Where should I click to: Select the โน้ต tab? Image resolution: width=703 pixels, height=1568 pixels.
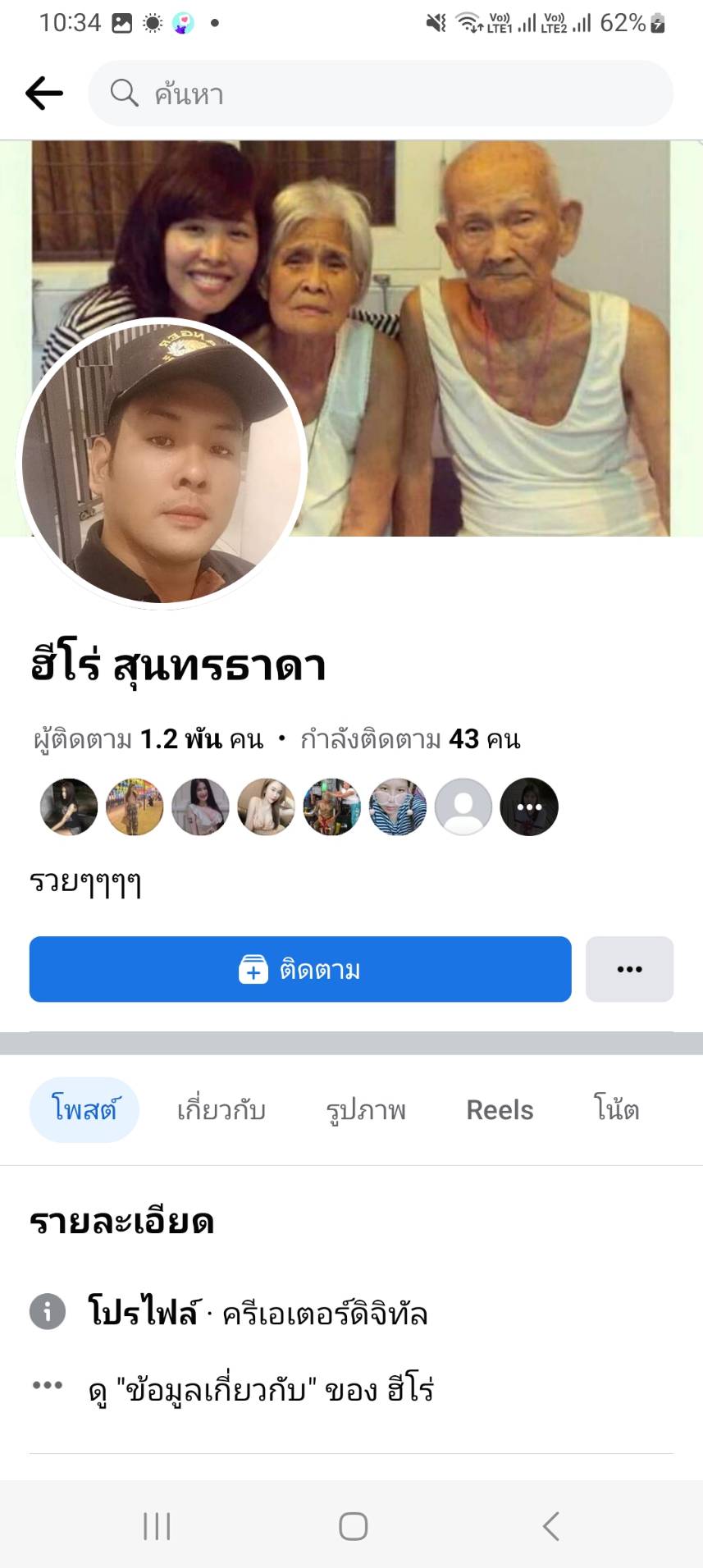pos(616,1110)
